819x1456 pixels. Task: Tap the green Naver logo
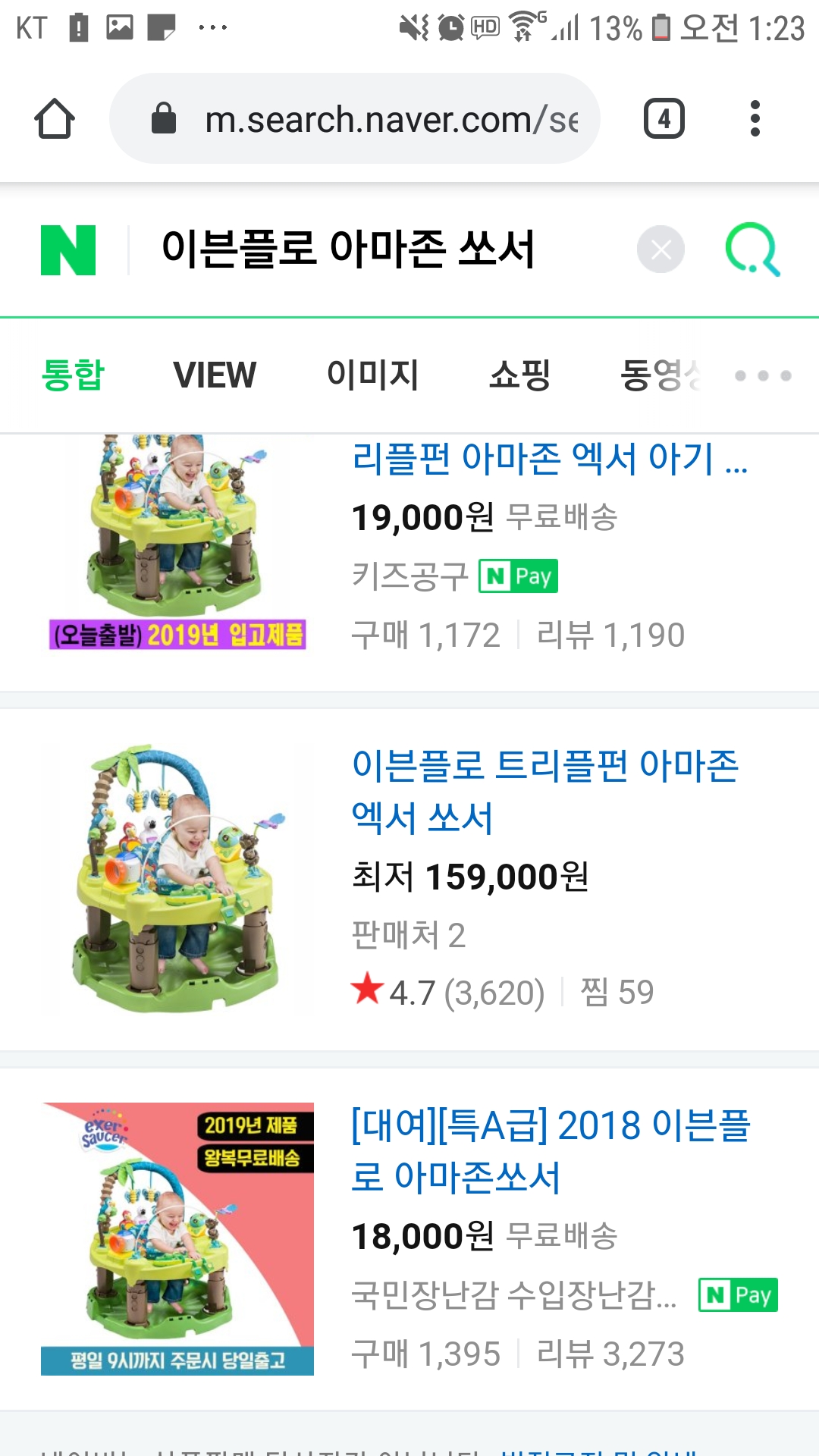(68, 249)
